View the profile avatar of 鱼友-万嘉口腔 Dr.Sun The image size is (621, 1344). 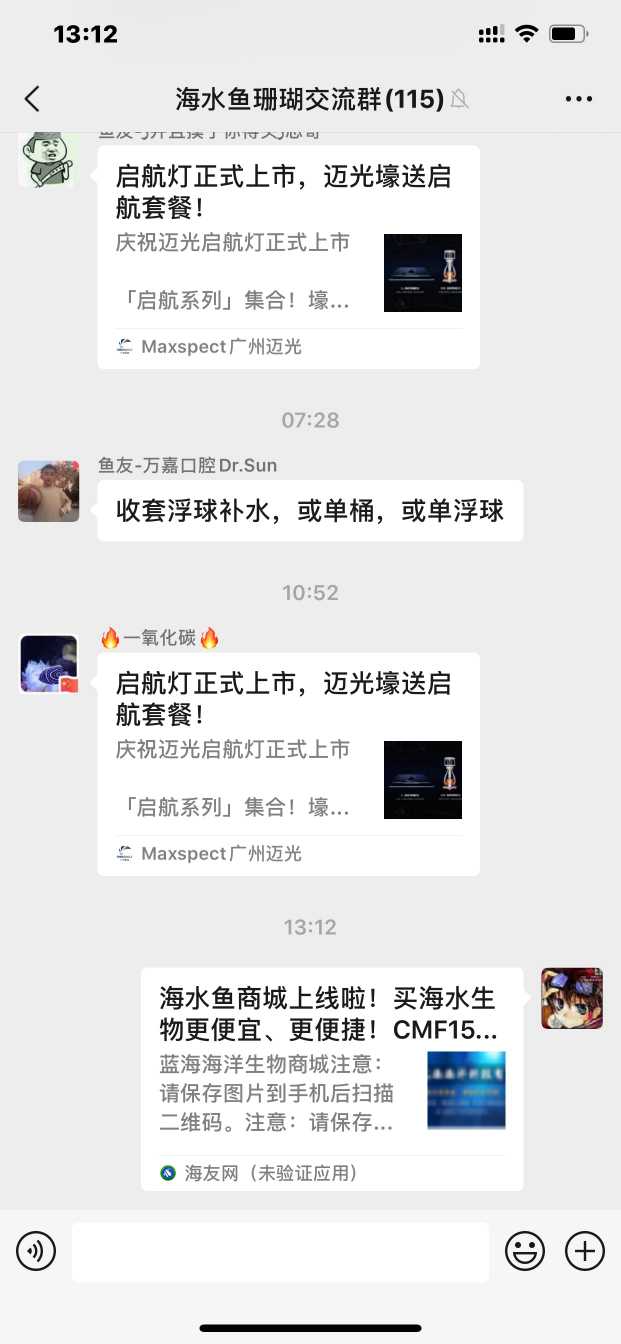tap(48, 491)
